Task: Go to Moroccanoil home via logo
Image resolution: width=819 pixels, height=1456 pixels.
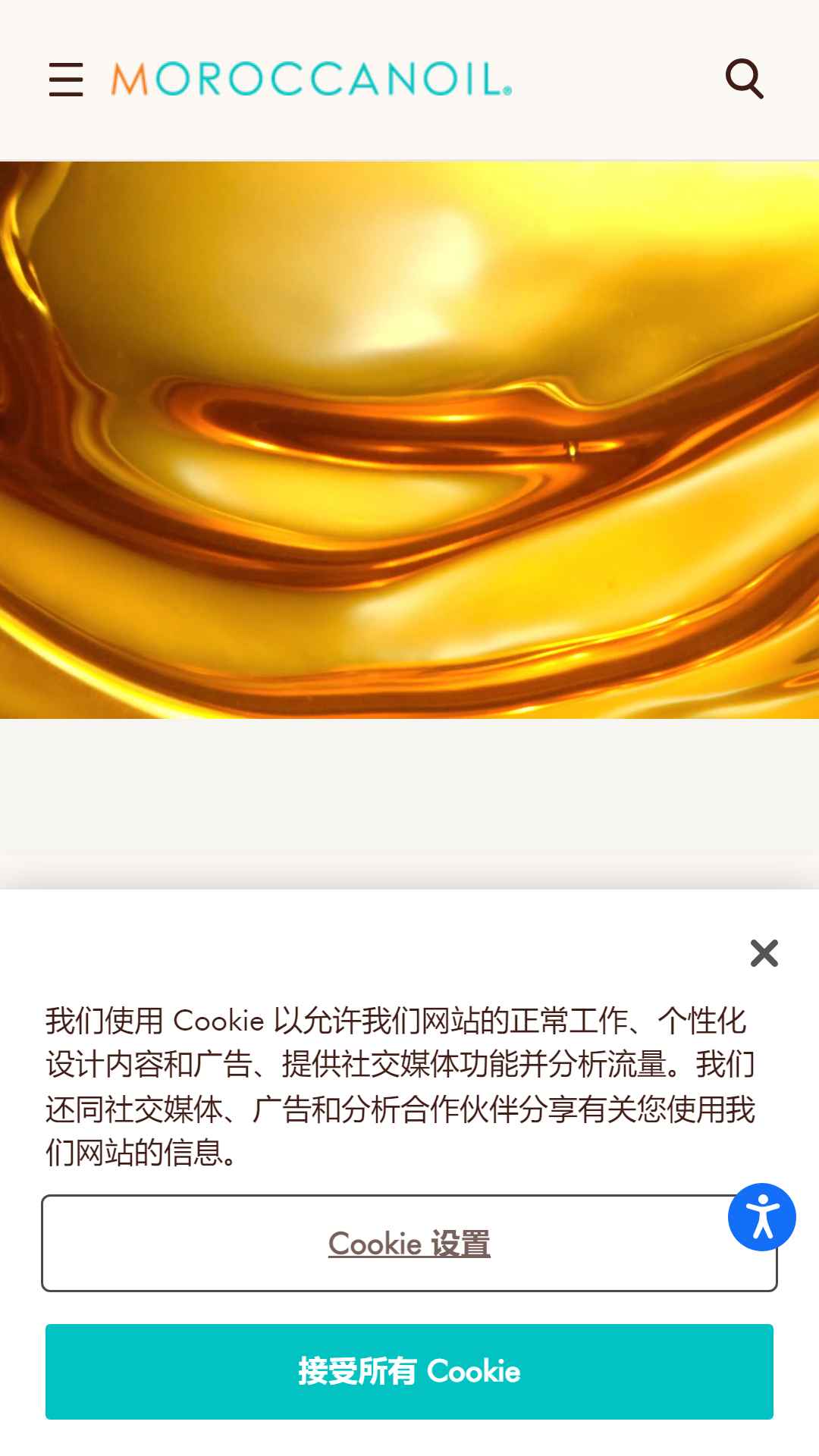Action: (311, 80)
